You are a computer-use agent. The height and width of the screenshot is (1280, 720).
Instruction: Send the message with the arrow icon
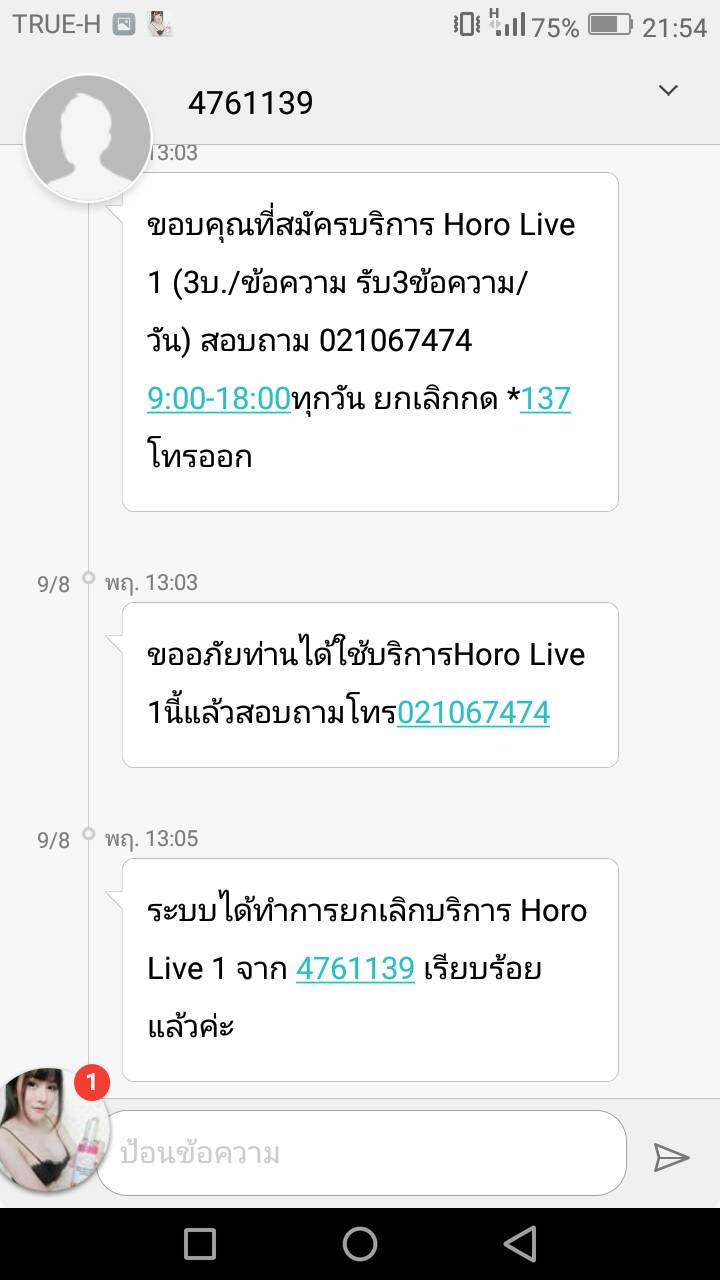pos(671,1157)
